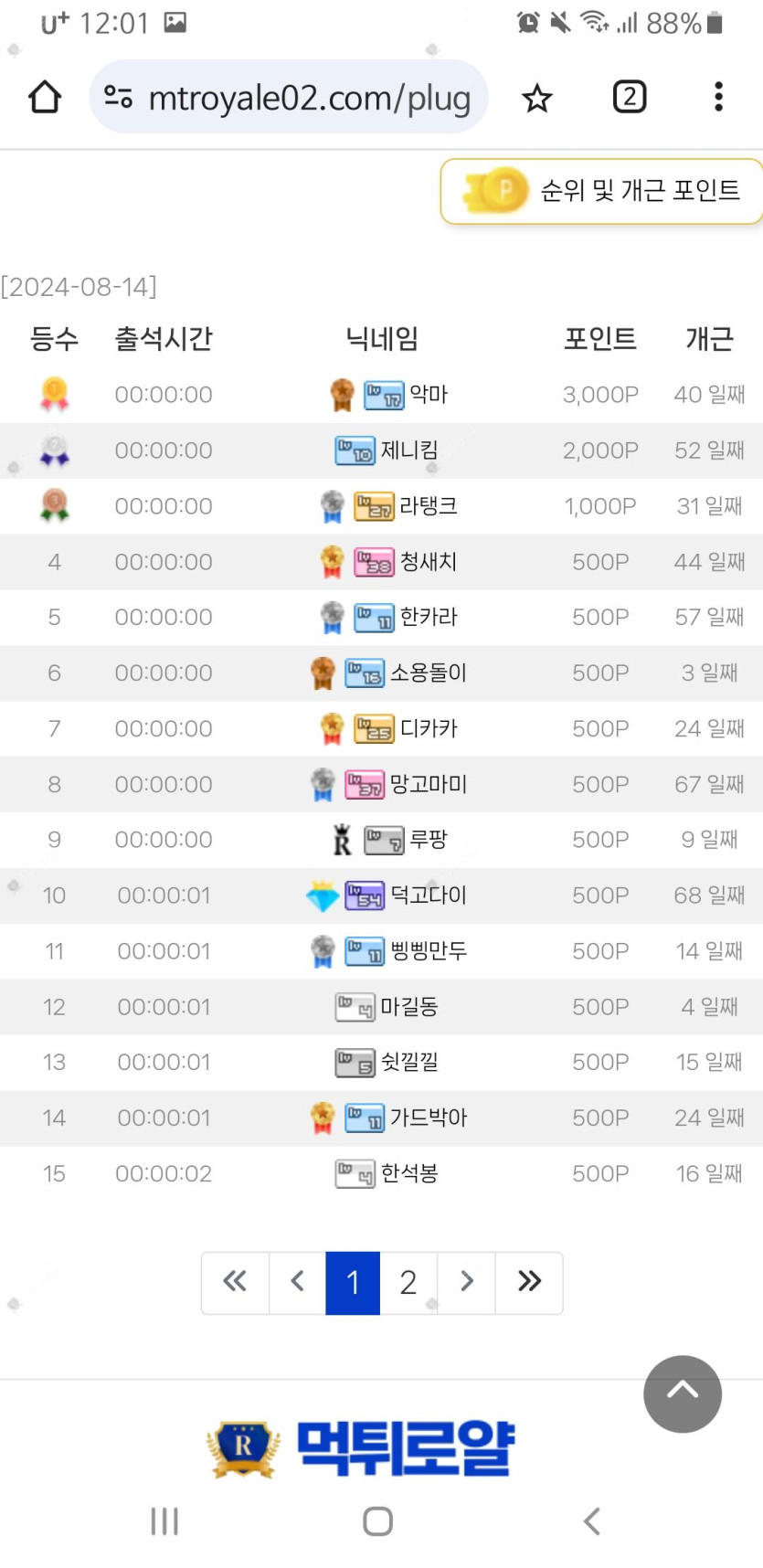763x1568 pixels.
Task: Go back using system back button
Action: [x=592, y=1520]
